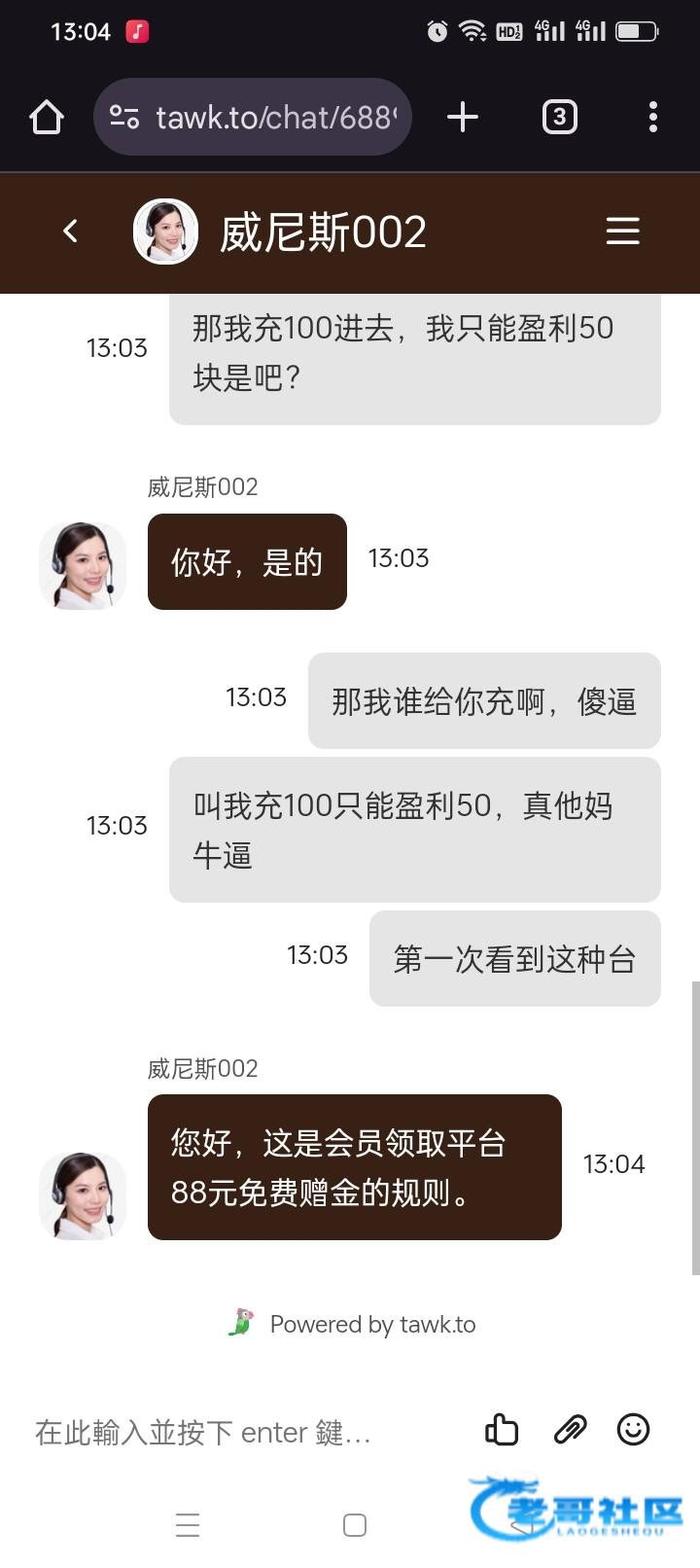Tap the browser home icon
The width and height of the screenshot is (700, 1568).
click(47, 118)
